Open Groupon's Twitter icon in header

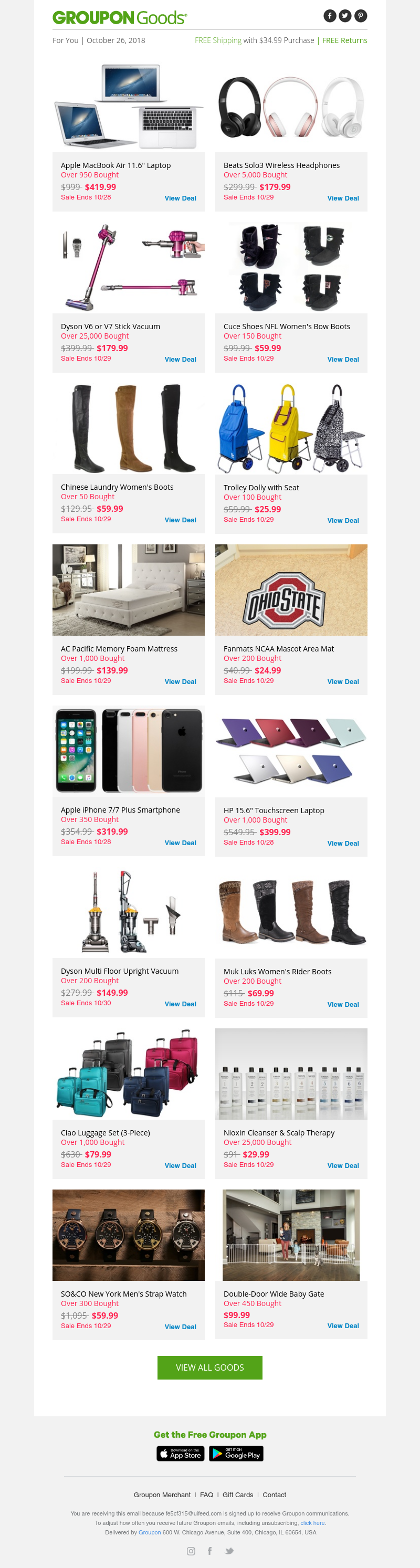click(345, 16)
